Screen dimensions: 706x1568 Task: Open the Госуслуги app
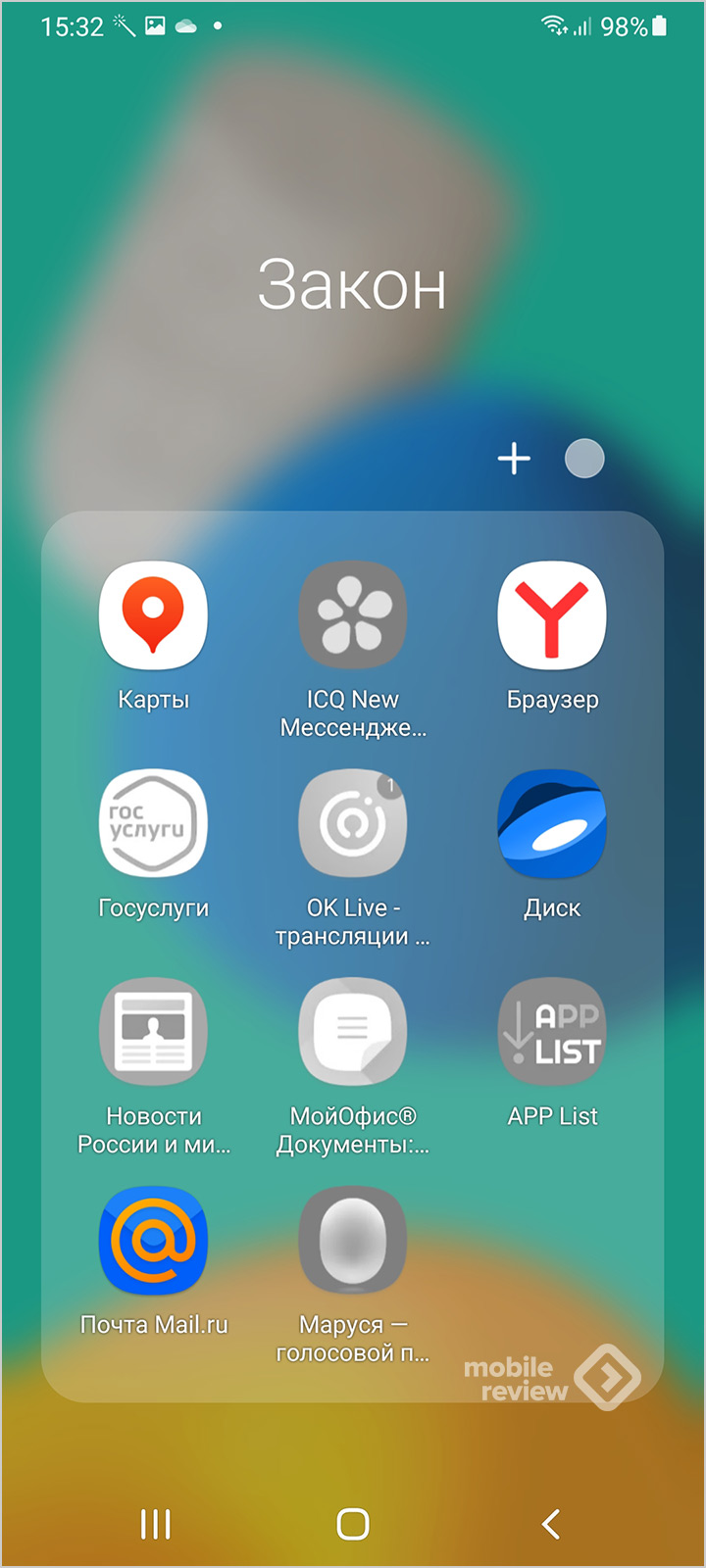coord(153,823)
